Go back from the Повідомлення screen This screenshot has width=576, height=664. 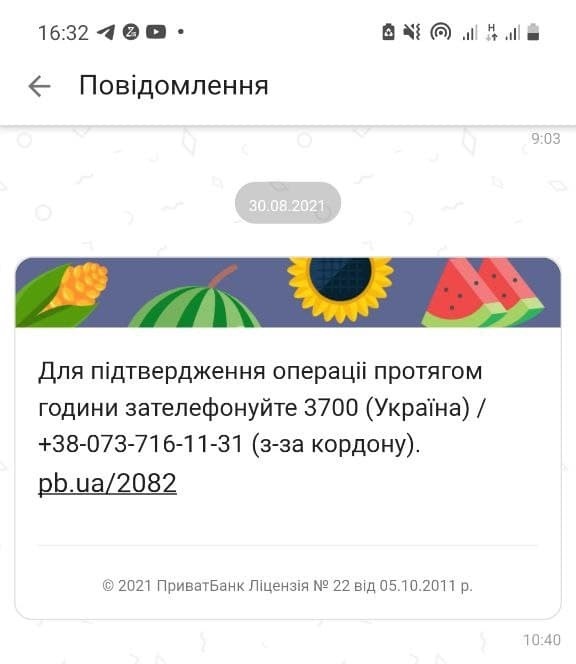pos(39,86)
